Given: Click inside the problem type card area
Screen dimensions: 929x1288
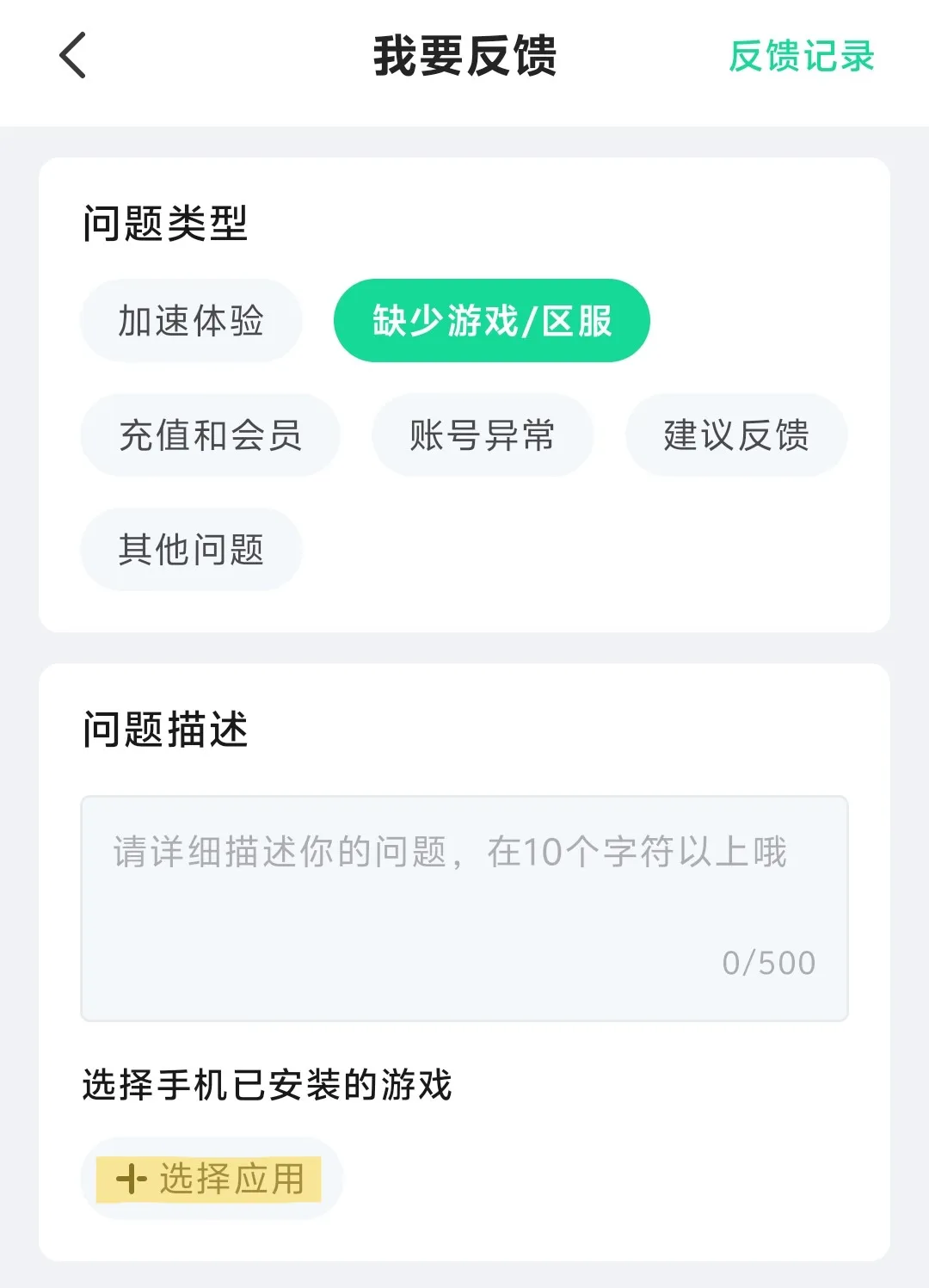Looking at the screenshot, I should (x=464, y=387).
